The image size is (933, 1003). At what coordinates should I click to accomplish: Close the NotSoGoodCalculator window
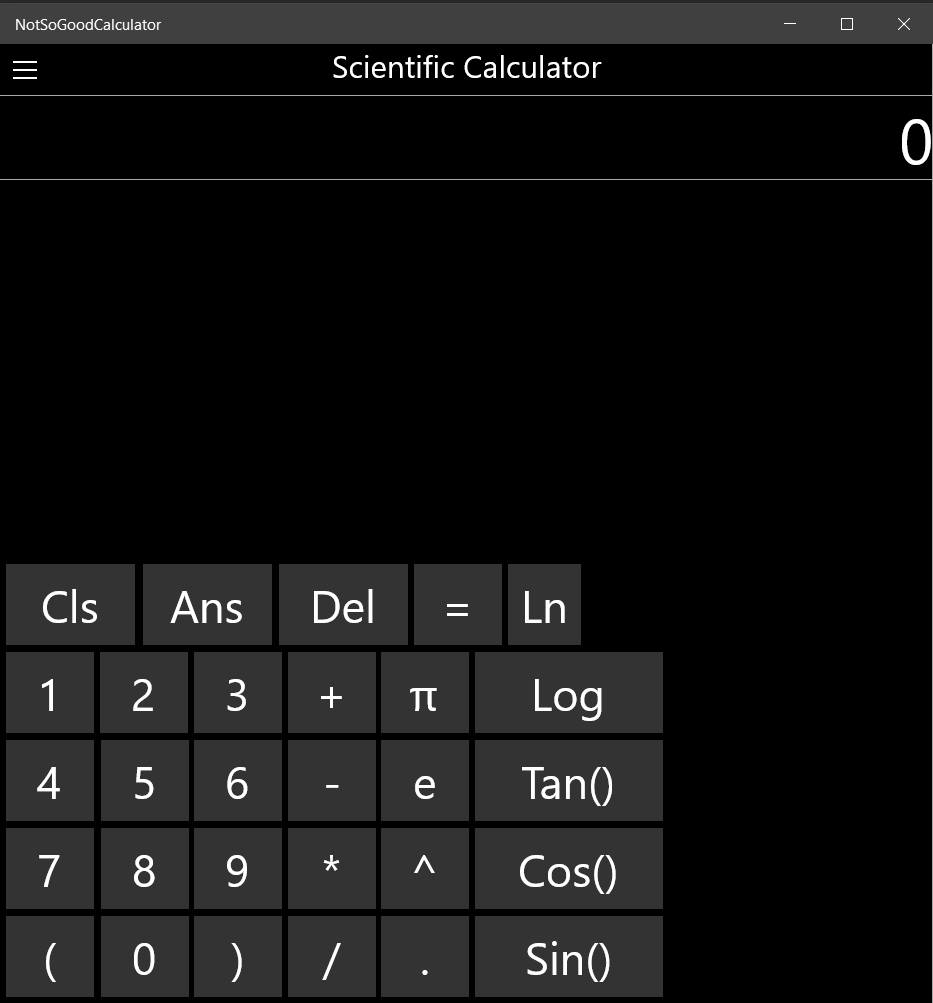tap(903, 24)
